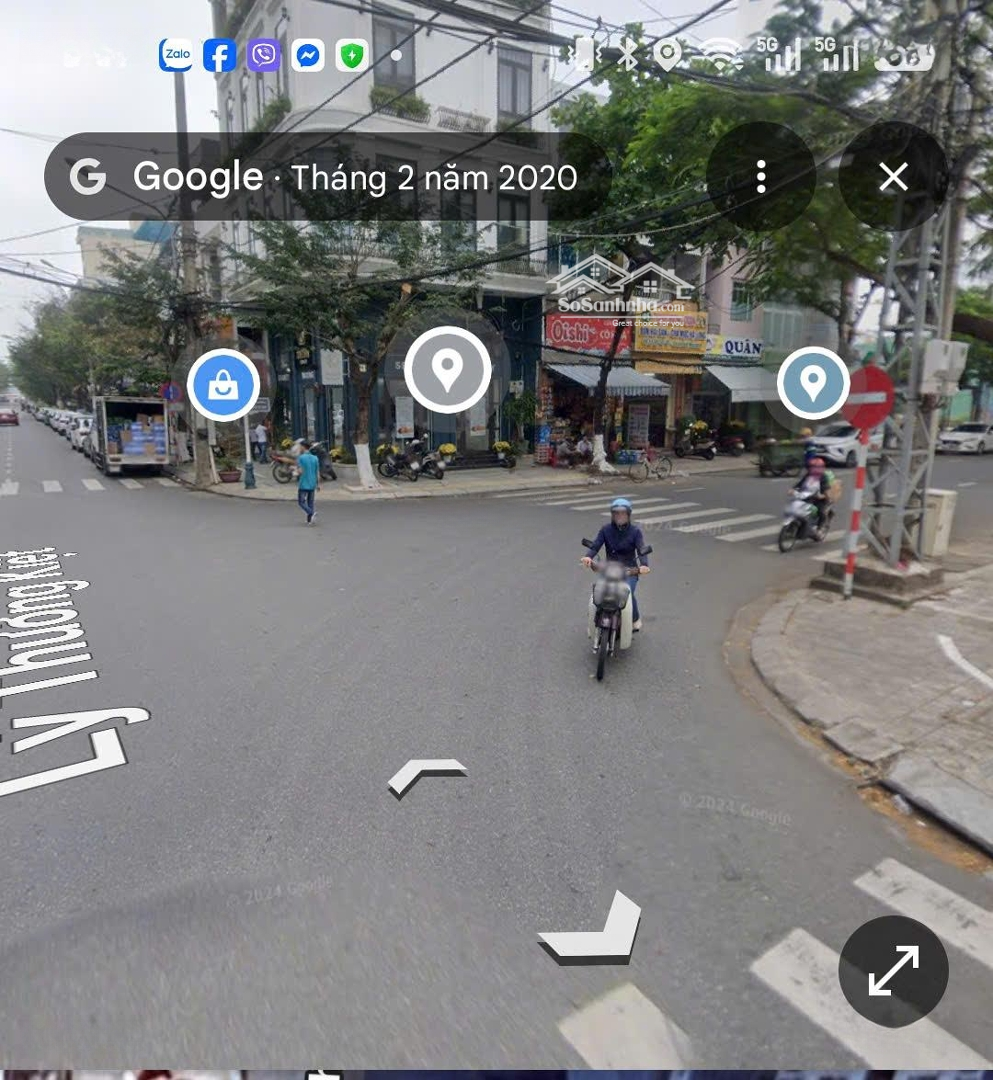This screenshot has height=1080, width=993.
Task: Open the three-dot overflow menu
Action: 761,177
